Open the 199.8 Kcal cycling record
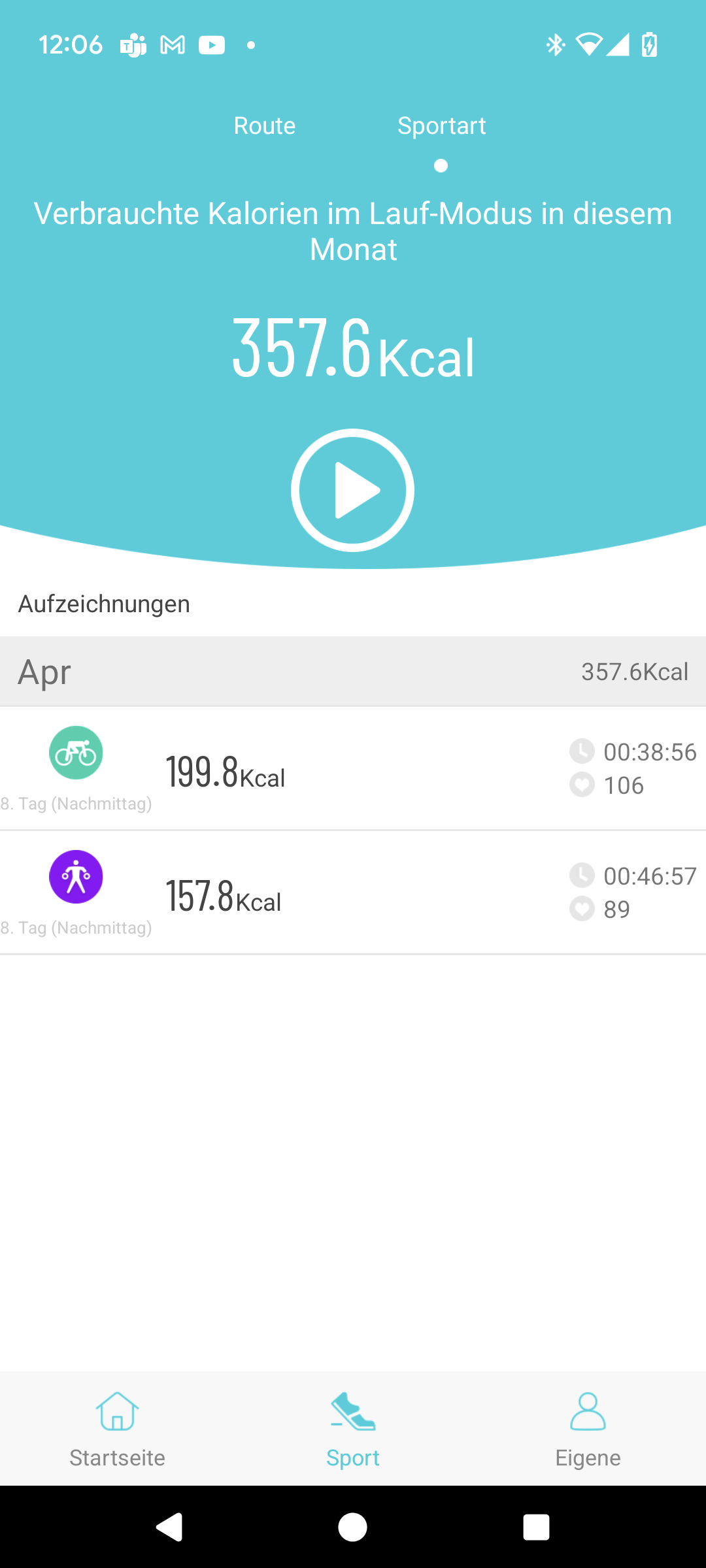Screen dimensions: 706x1568 coord(353,768)
